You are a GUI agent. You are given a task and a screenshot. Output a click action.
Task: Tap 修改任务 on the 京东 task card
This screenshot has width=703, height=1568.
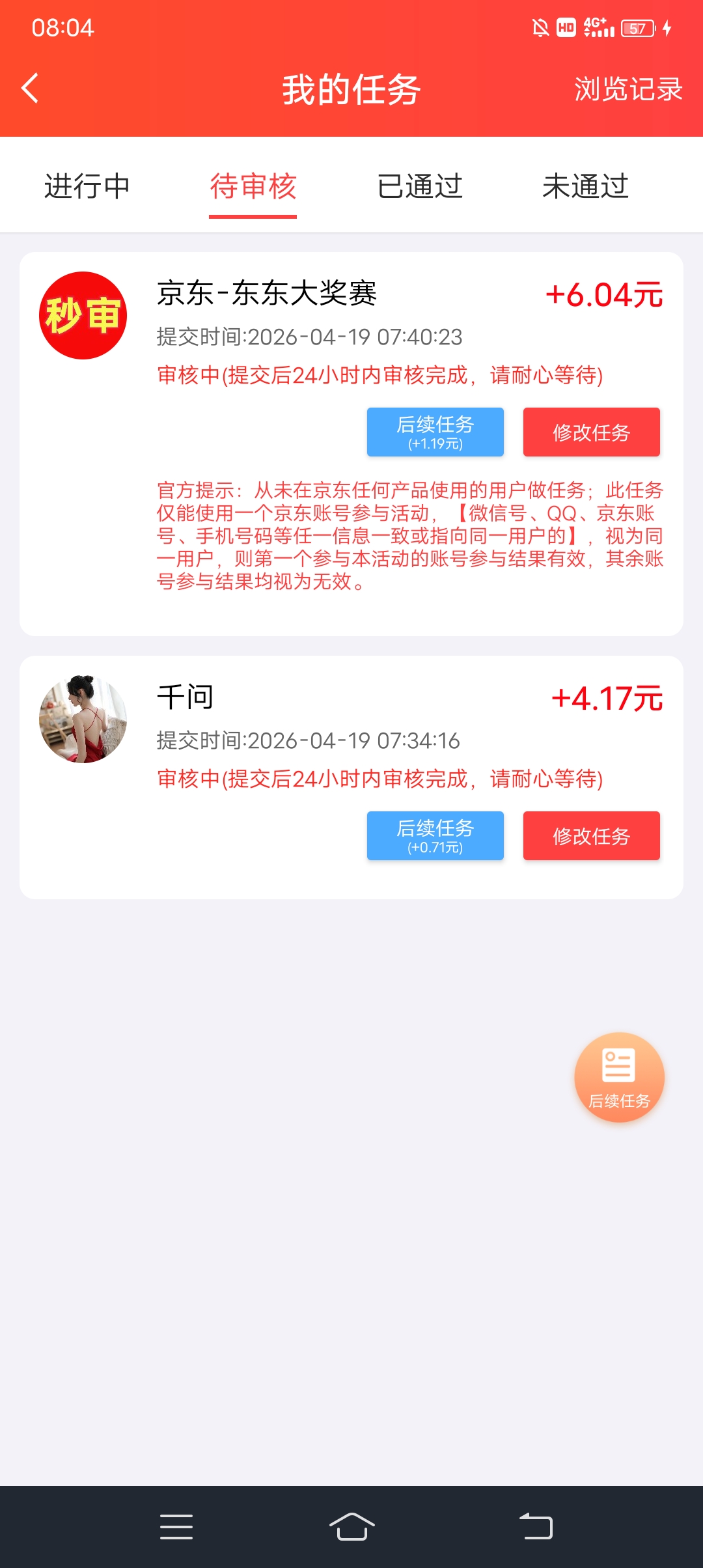click(591, 432)
